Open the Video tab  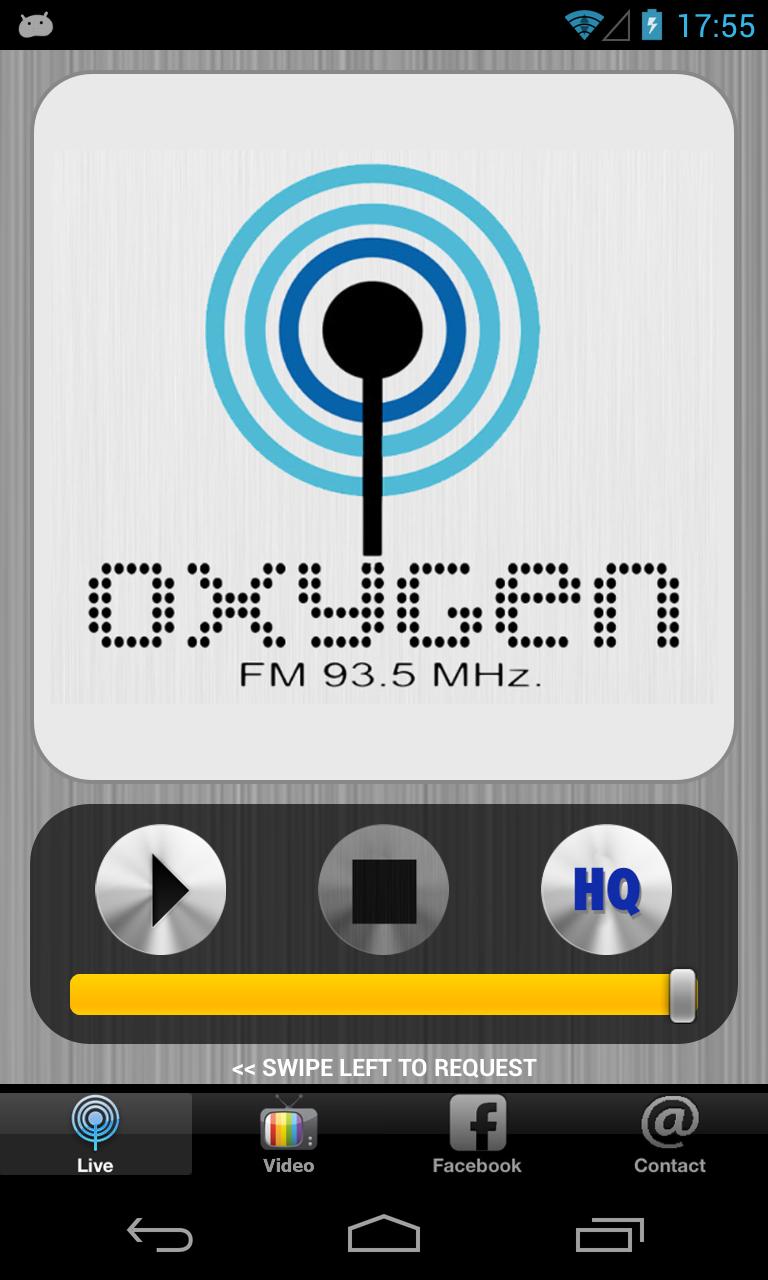[288, 1134]
